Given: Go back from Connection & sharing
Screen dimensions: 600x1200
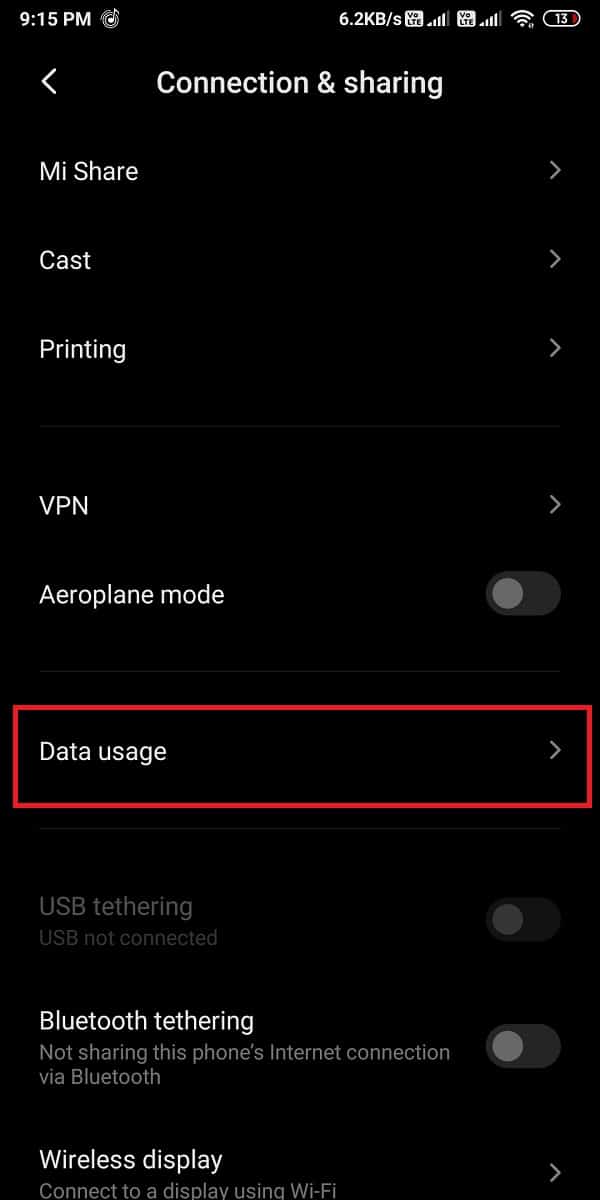Looking at the screenshot, I should click(x=49, y=82).
